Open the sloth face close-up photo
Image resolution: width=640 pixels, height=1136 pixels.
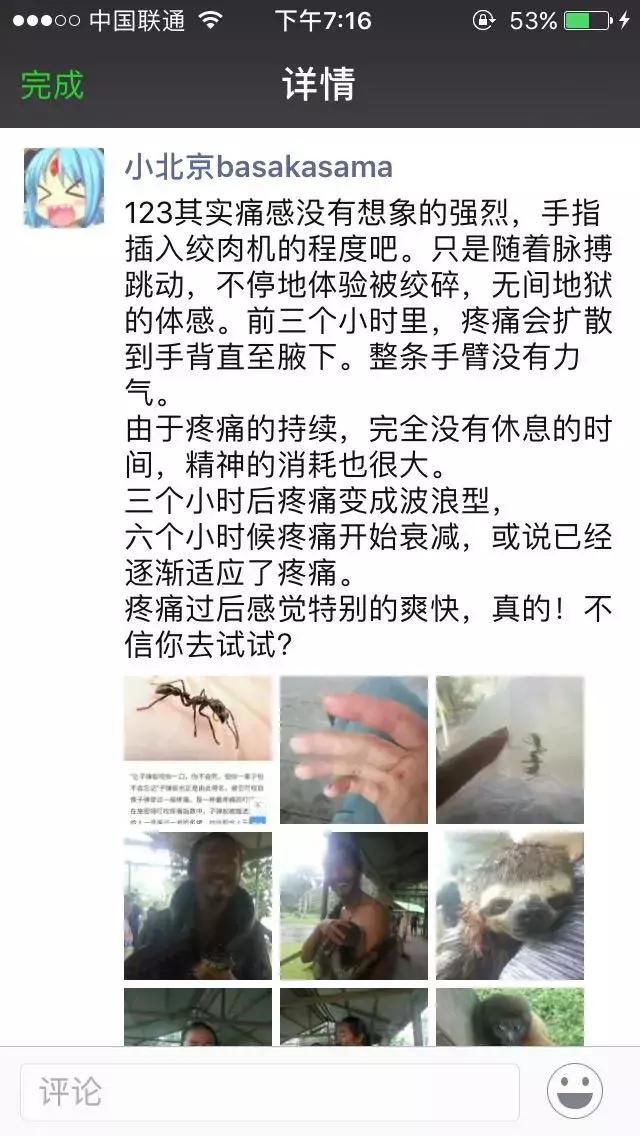[509, 905]
